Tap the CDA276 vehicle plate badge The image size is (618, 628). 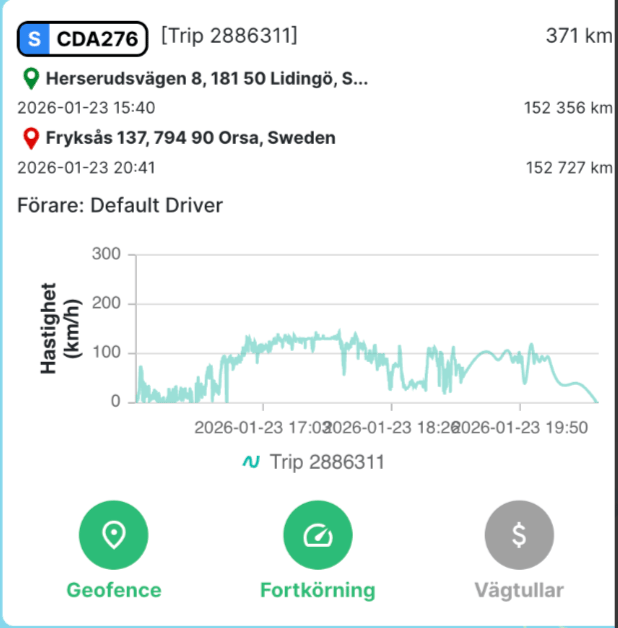83,38
